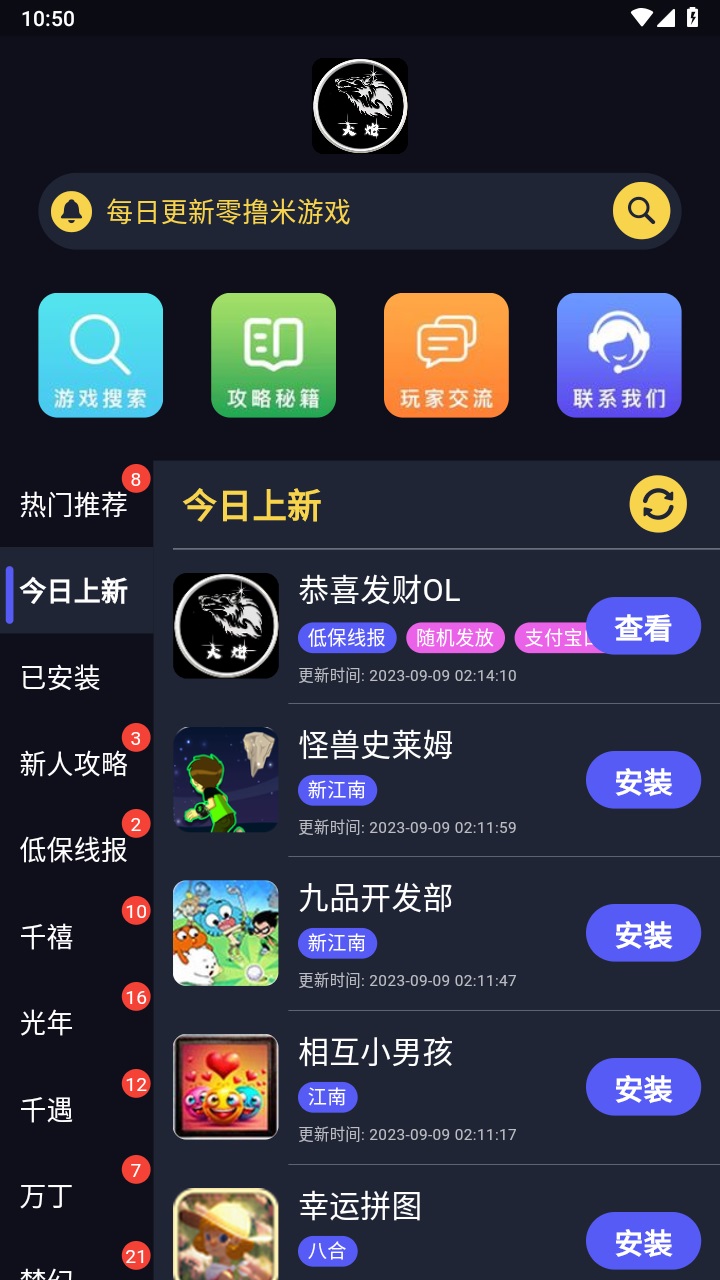Click the magnifier icon in the search bar
Screen dimensions: 720x1280
coord(640,211)
